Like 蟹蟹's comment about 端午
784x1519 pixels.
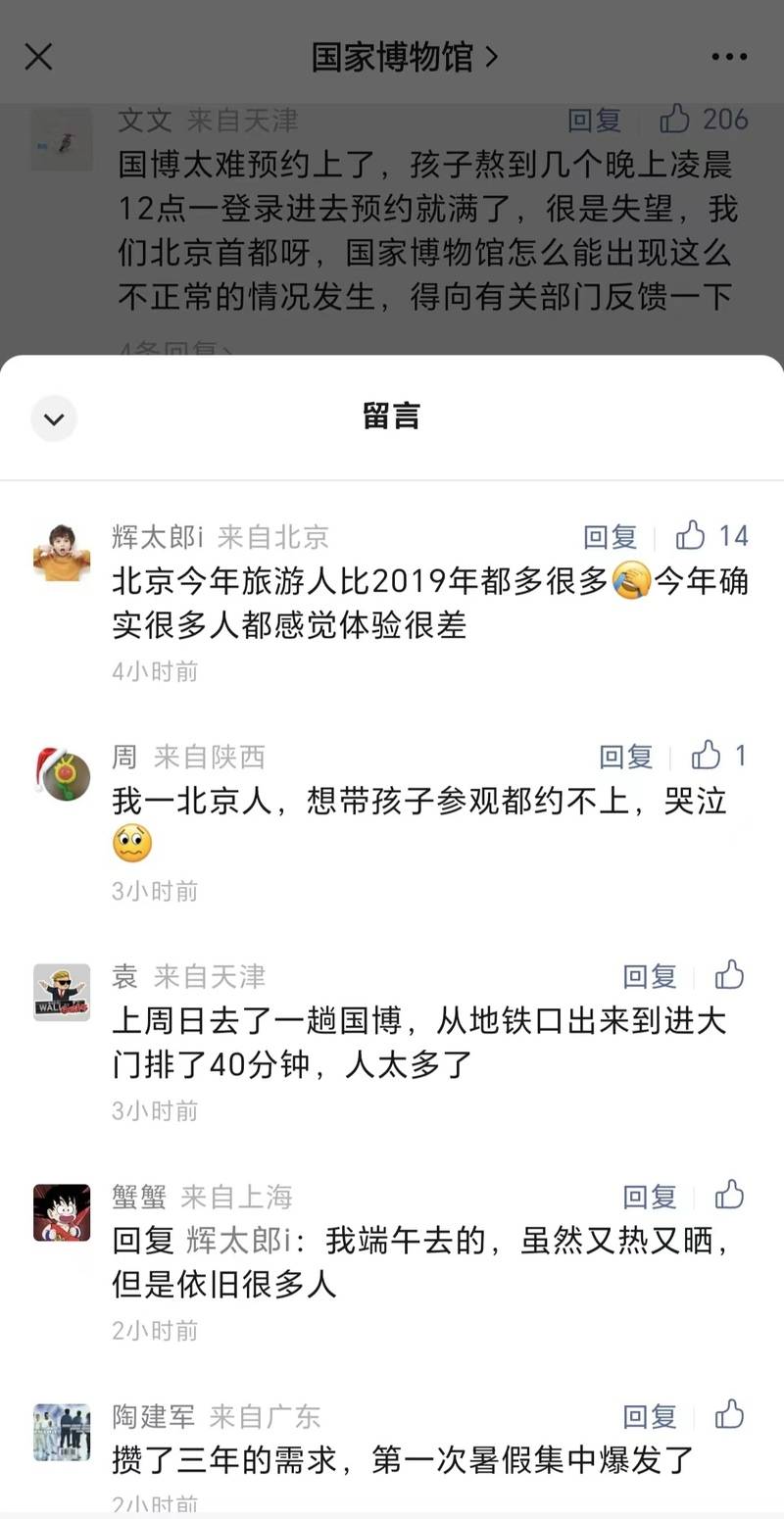(730, 1195)
